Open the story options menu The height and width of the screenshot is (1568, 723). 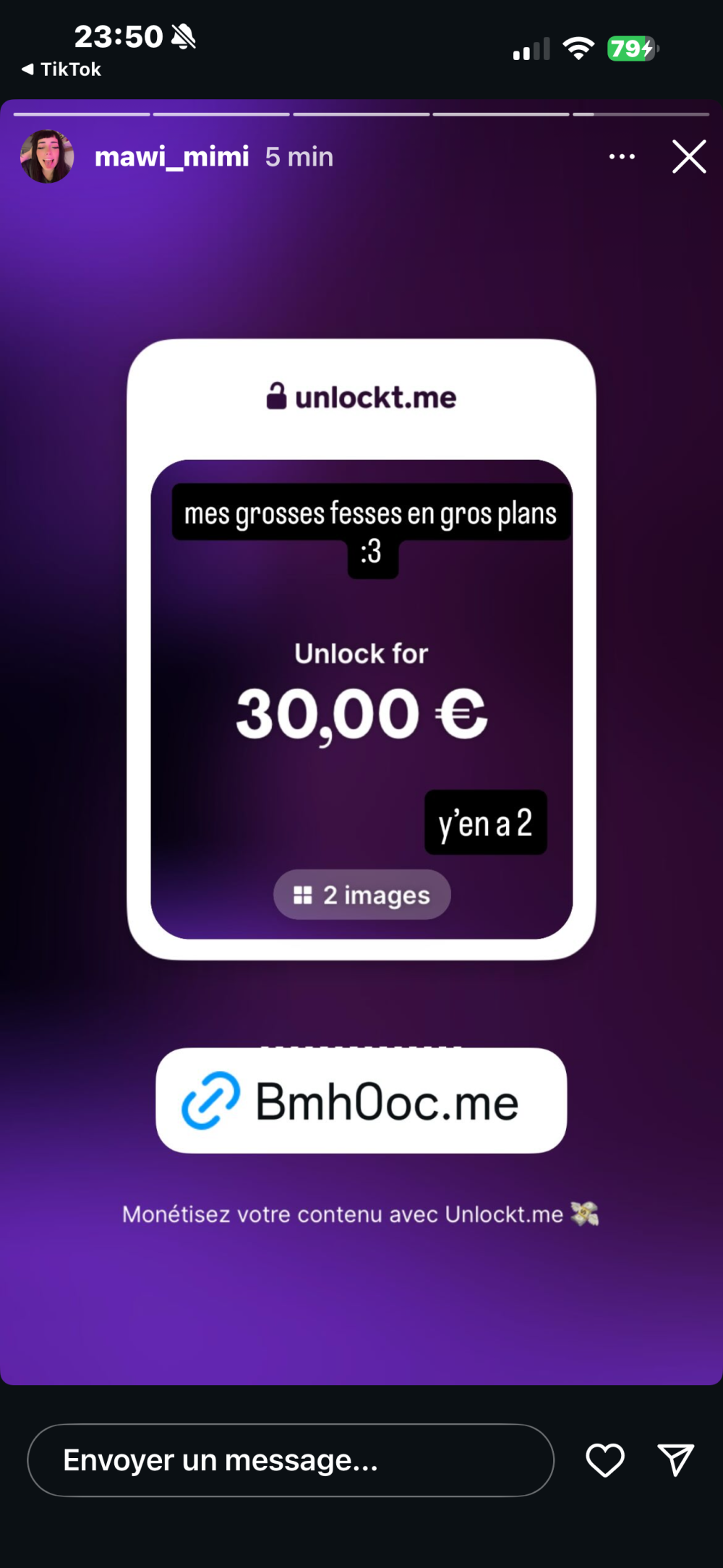coord(622,157)
